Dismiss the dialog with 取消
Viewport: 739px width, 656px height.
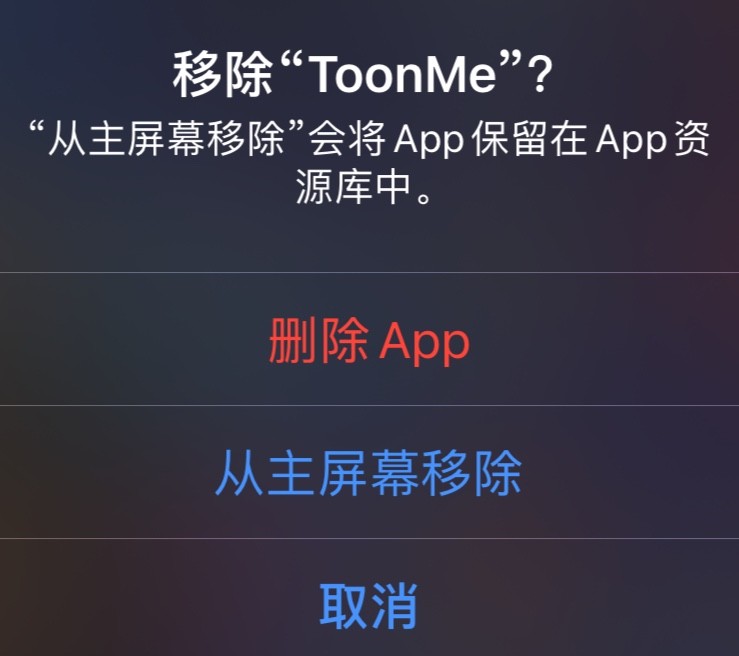pos(369,604)
